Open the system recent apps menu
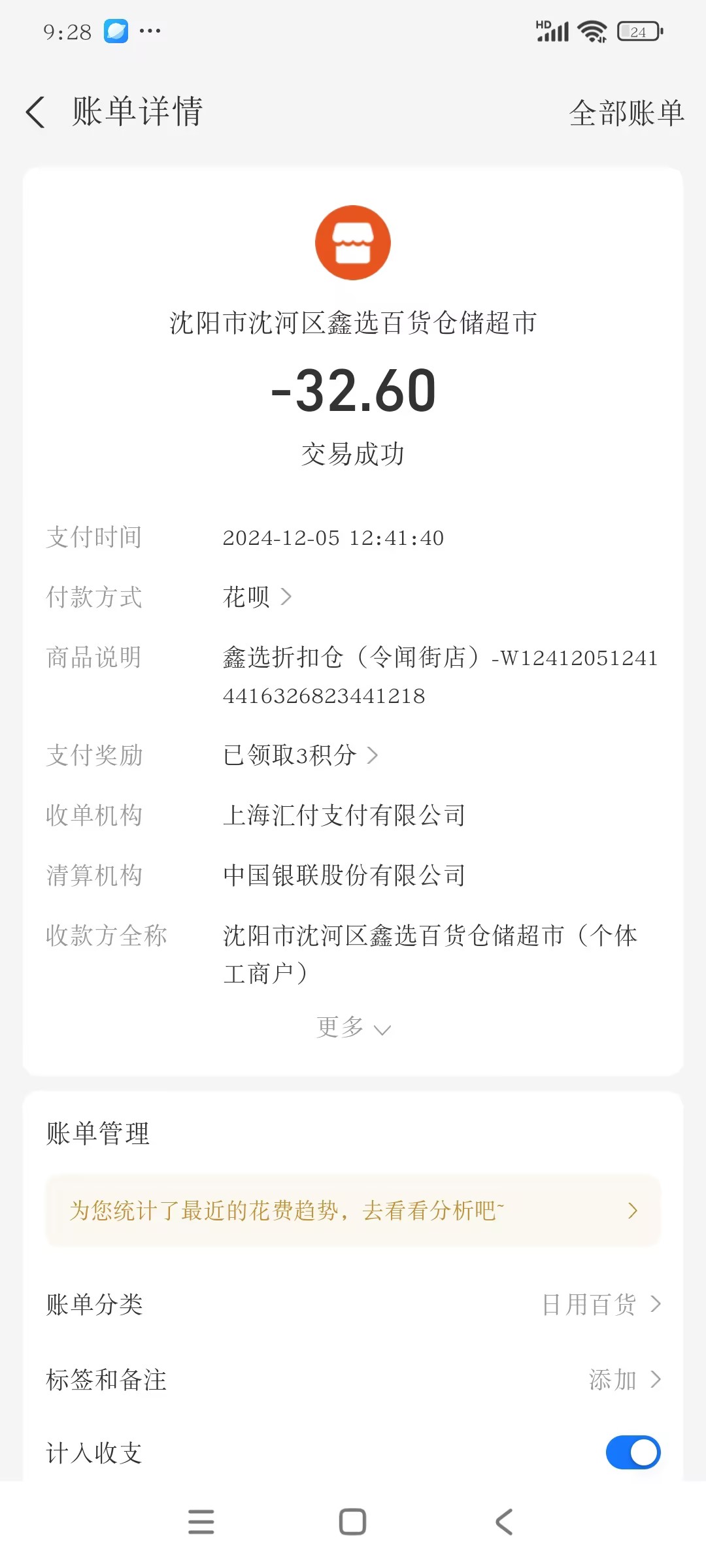This screenshot has width=706, height=1568. point(201,1522)
